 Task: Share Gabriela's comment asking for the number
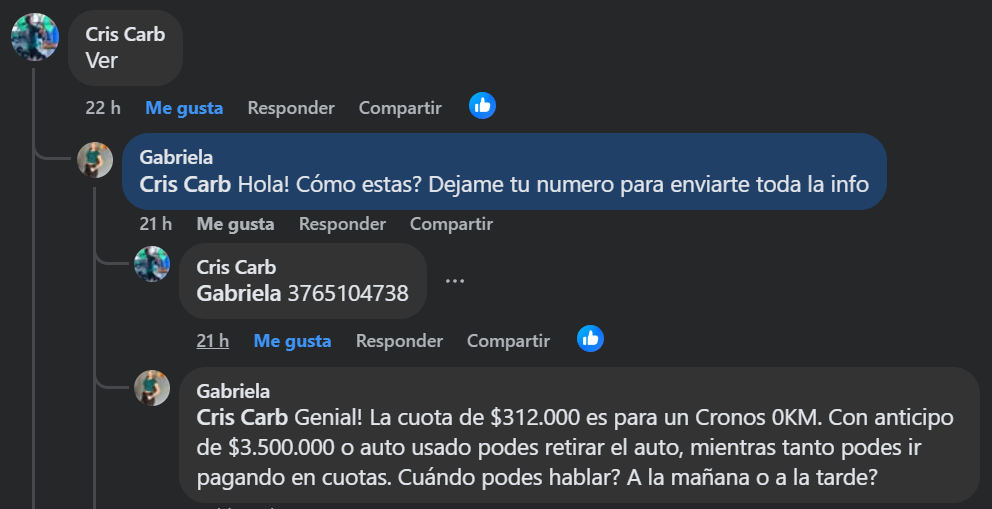tap(451, 224)
